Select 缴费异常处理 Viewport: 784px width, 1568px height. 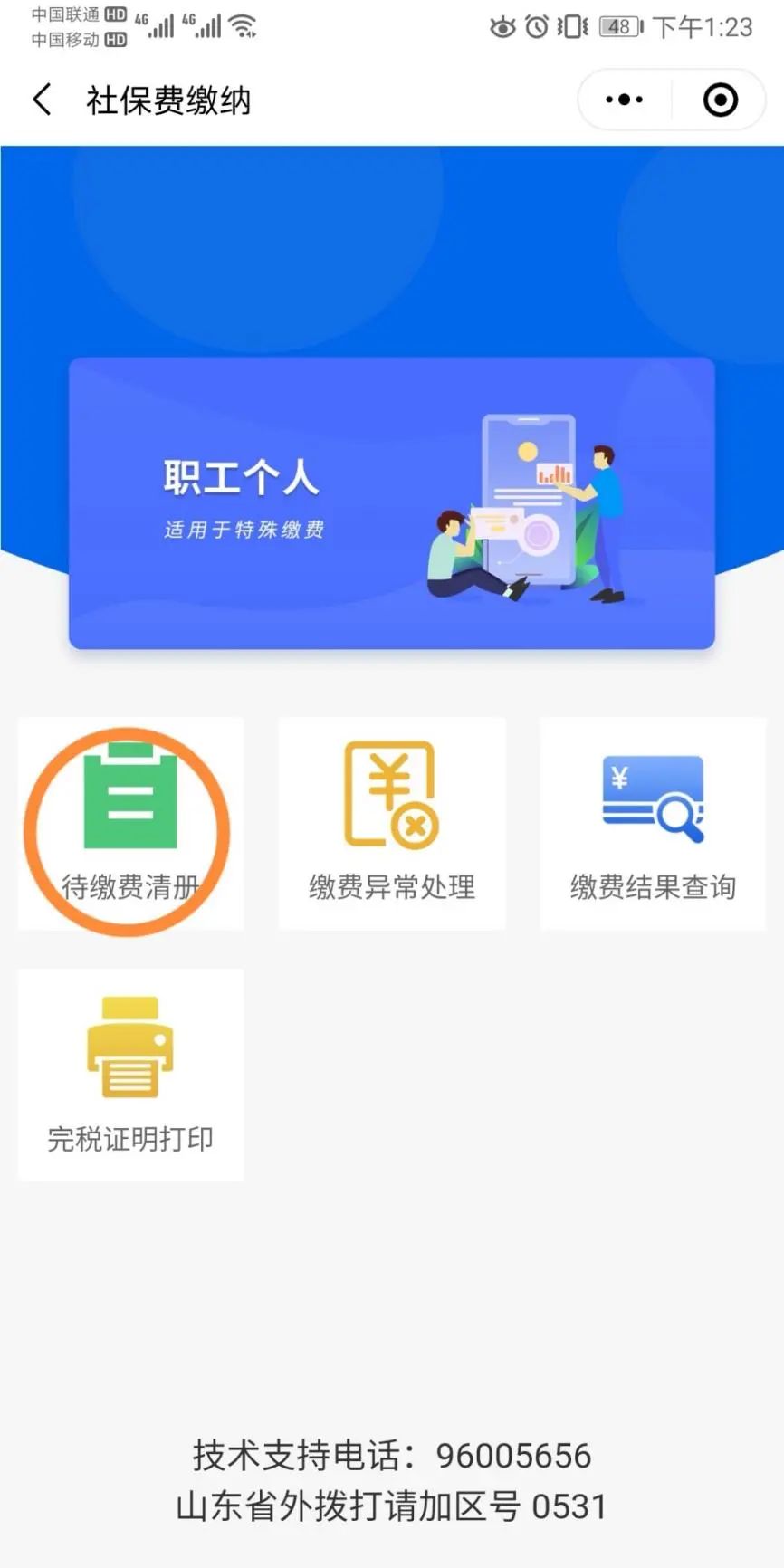point(392,824)
